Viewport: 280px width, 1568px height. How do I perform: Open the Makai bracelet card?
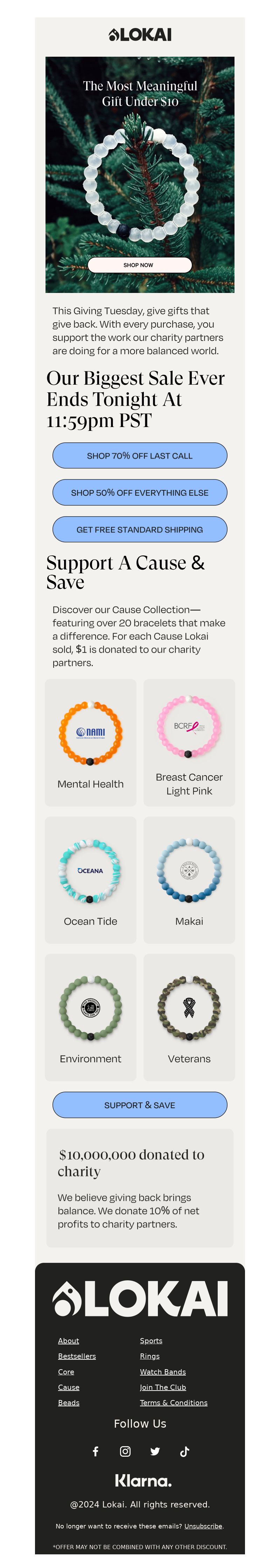point(189,880)
